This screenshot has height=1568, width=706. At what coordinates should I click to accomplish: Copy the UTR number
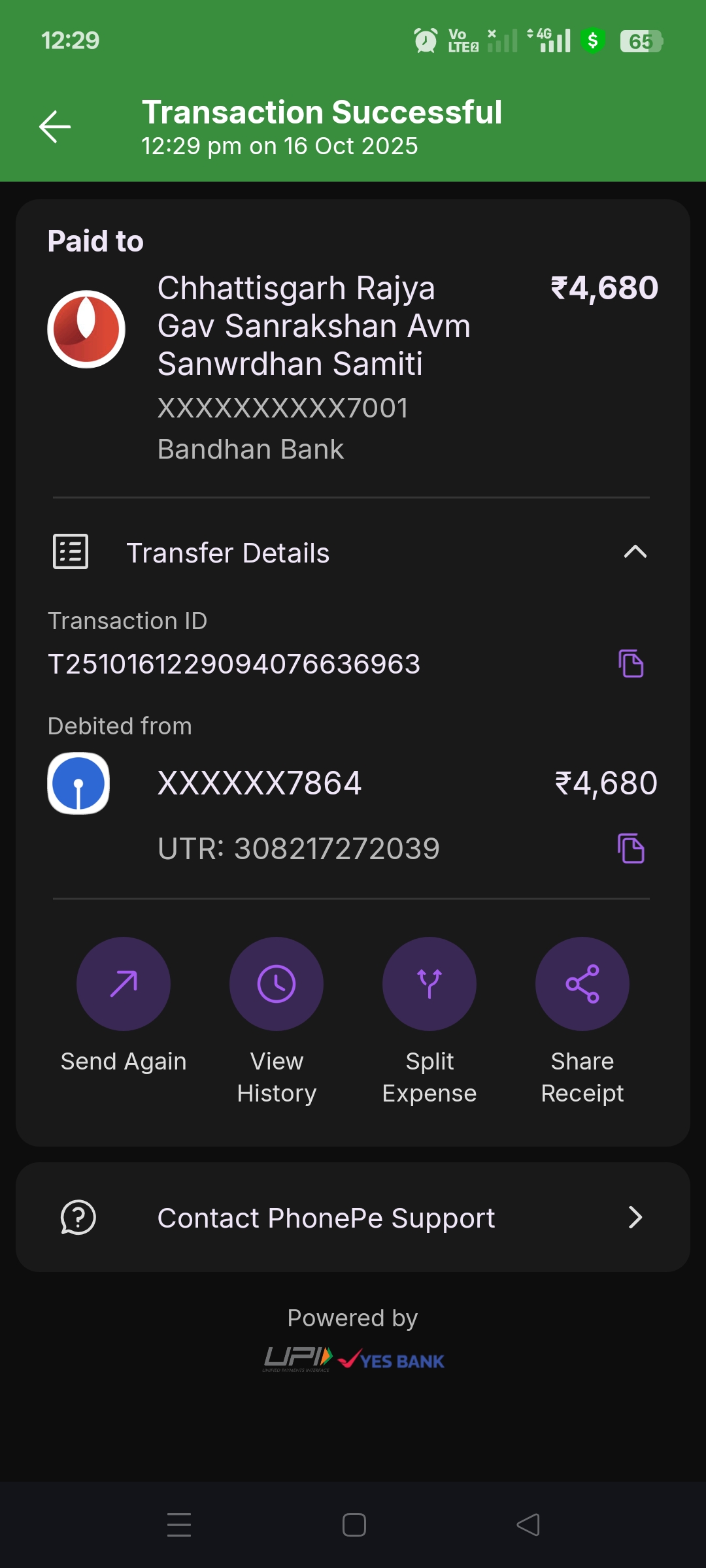pos(631,849)
